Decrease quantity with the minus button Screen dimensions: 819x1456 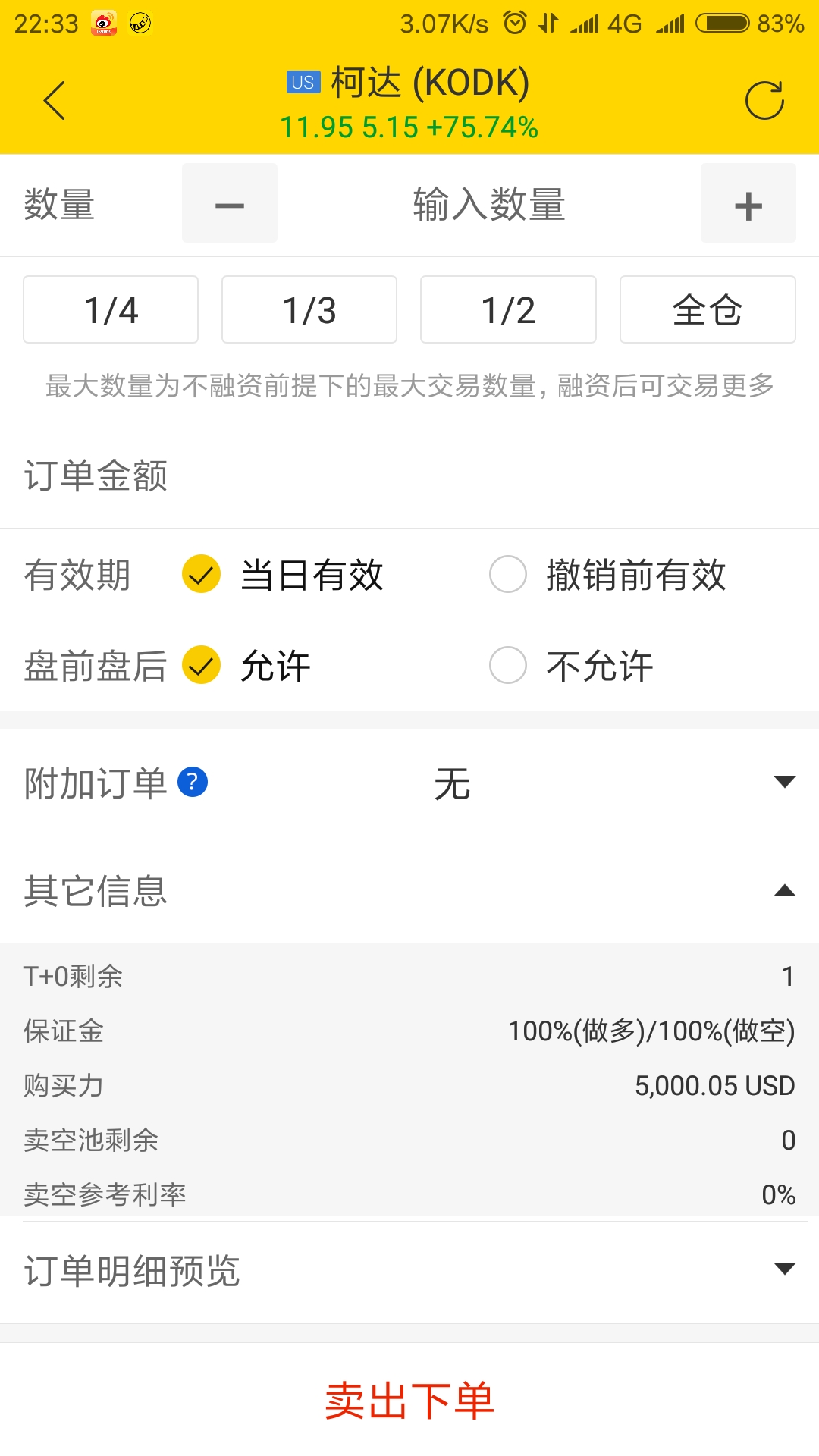point(230,203)
